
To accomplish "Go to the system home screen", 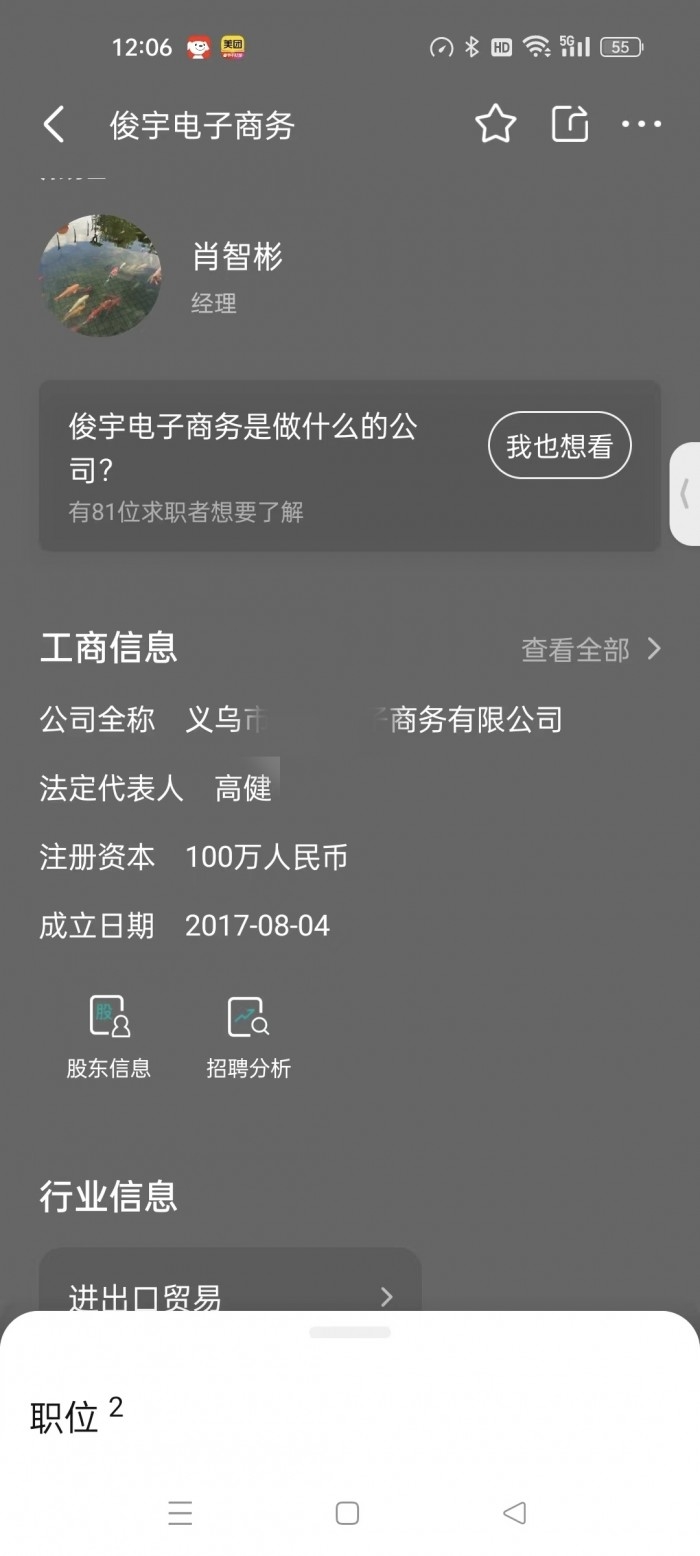I will pos(347,1513).
